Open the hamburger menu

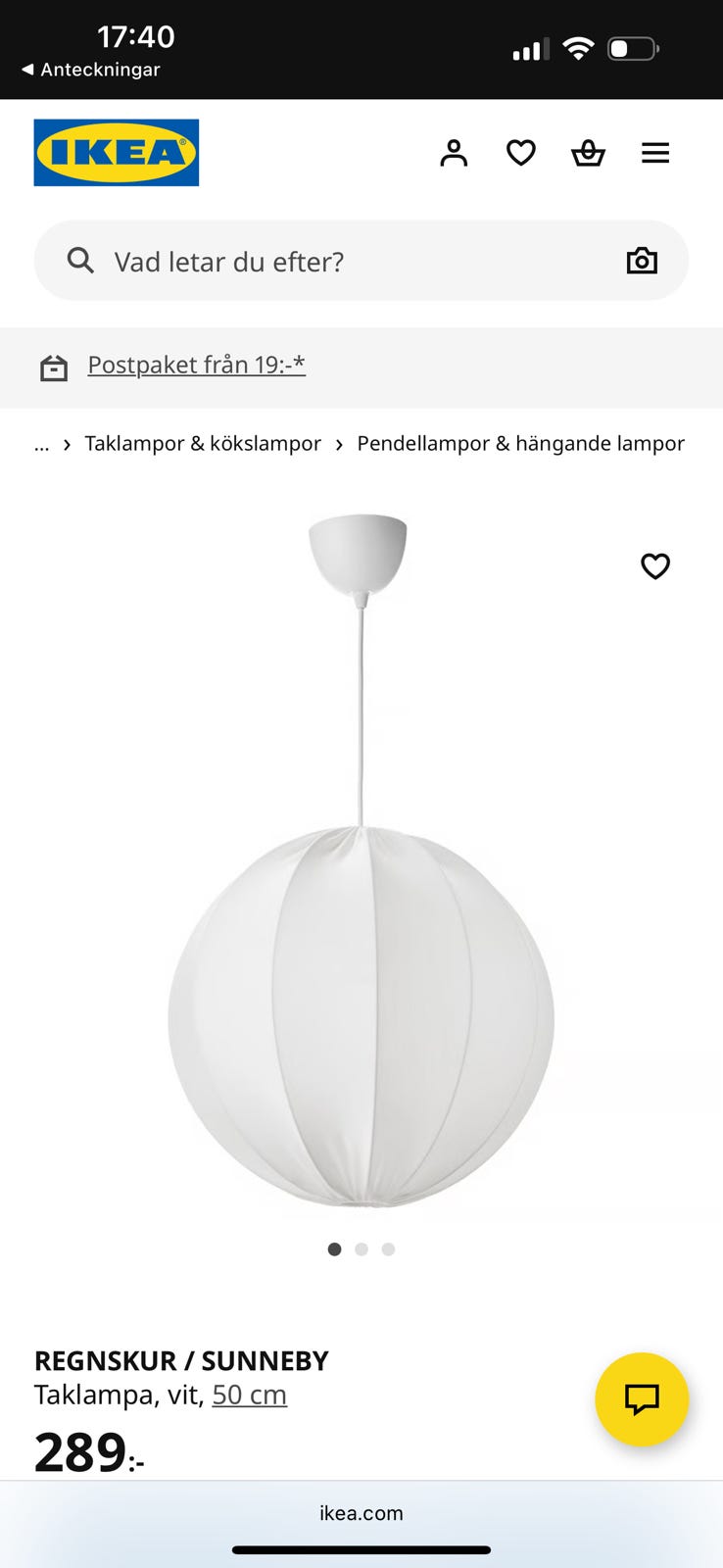coord(654,153)
